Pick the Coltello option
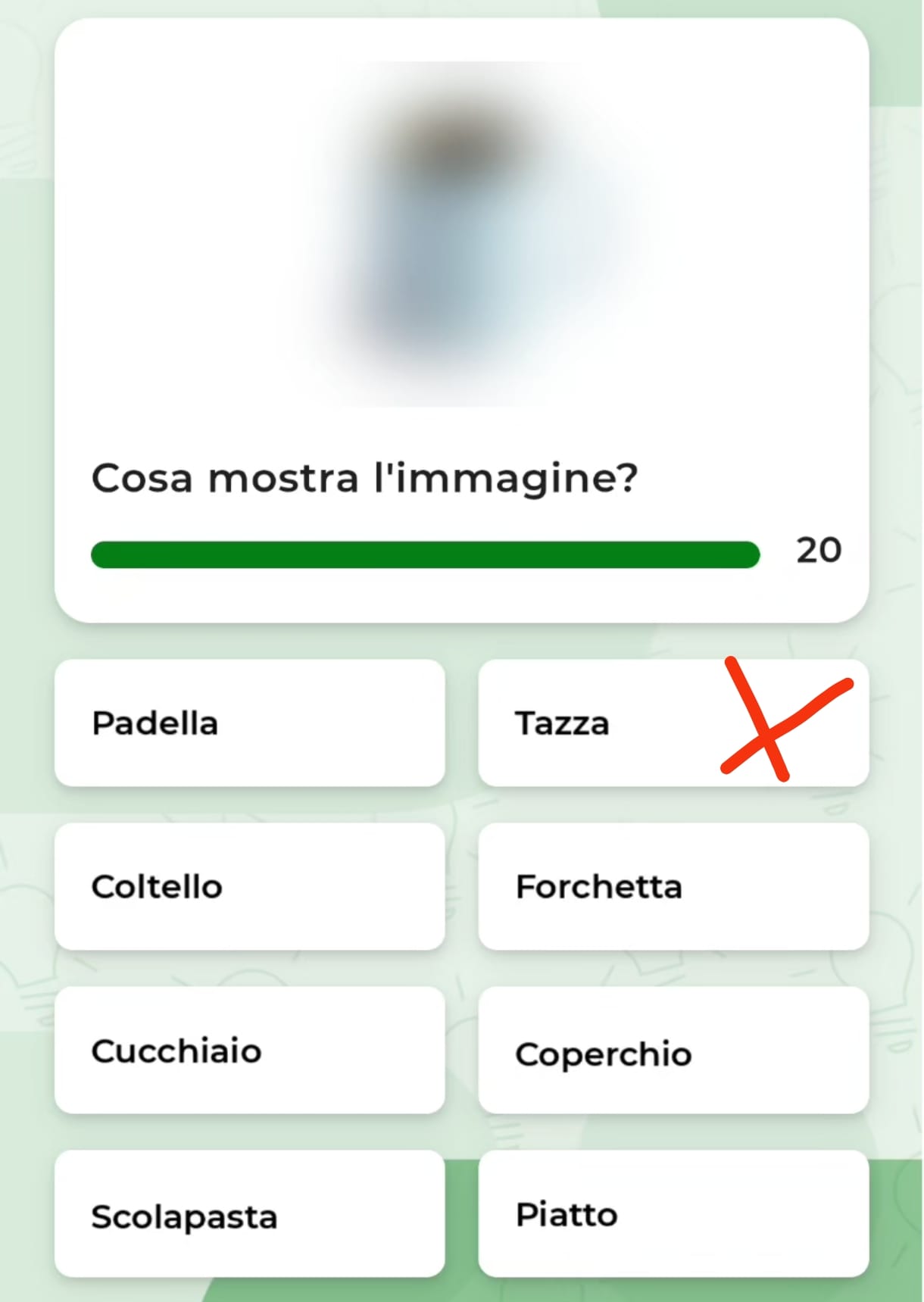924x1302 pixels. pos(249,886)
